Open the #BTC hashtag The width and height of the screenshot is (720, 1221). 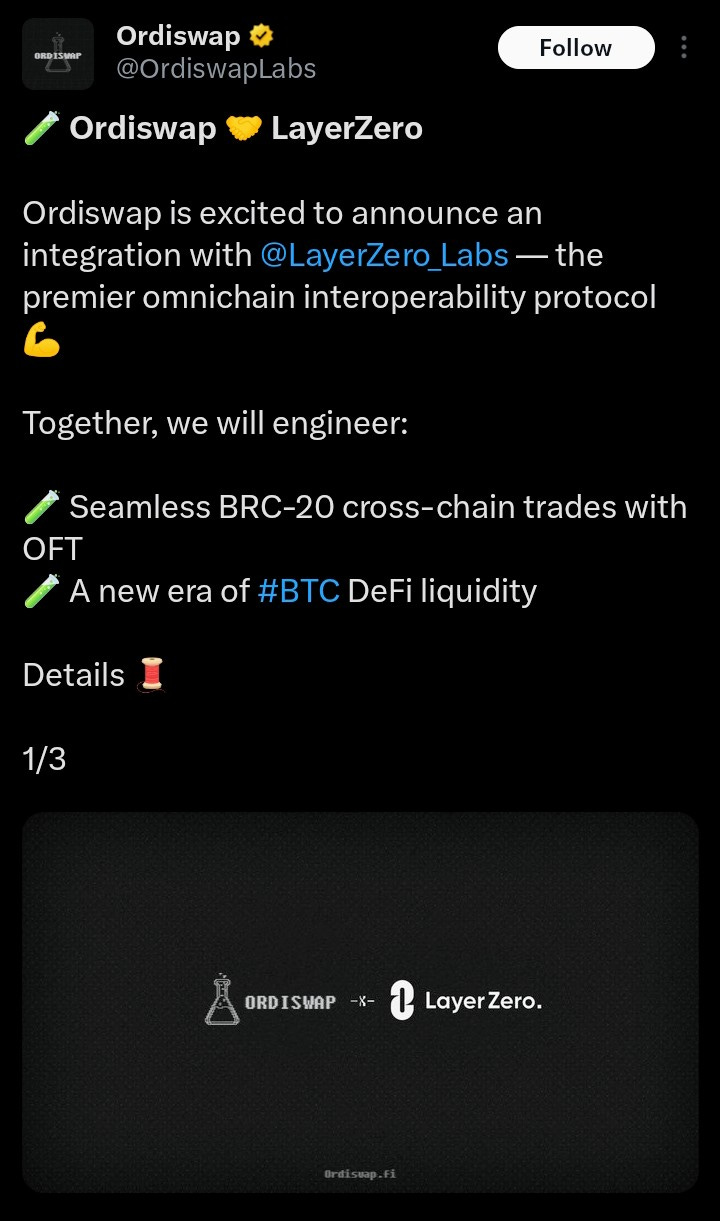point(298,591)
